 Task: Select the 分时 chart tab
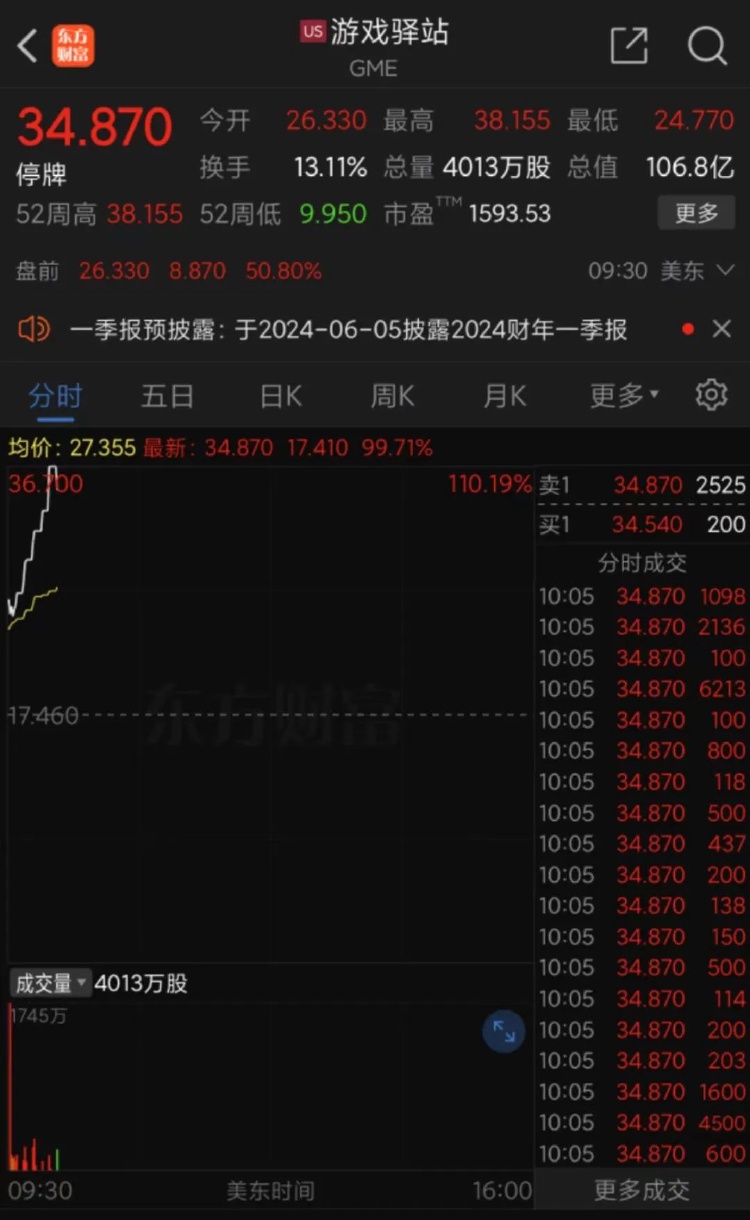[x=55, y=396]
